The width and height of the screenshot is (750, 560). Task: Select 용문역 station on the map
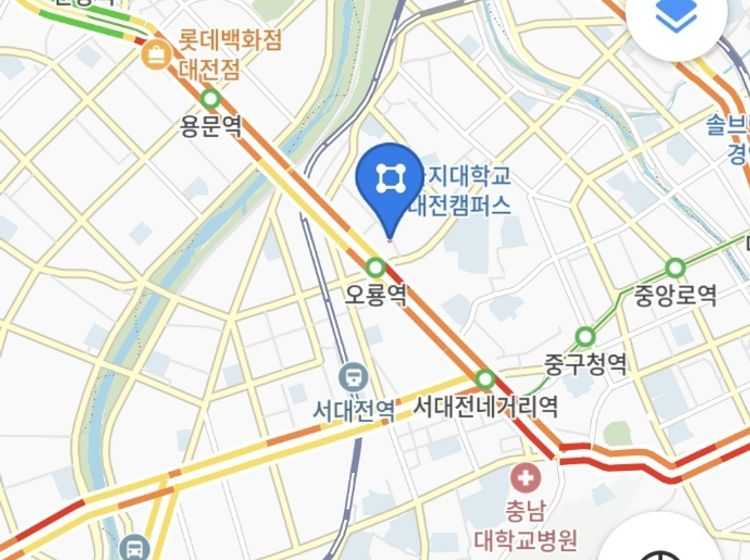211,99
